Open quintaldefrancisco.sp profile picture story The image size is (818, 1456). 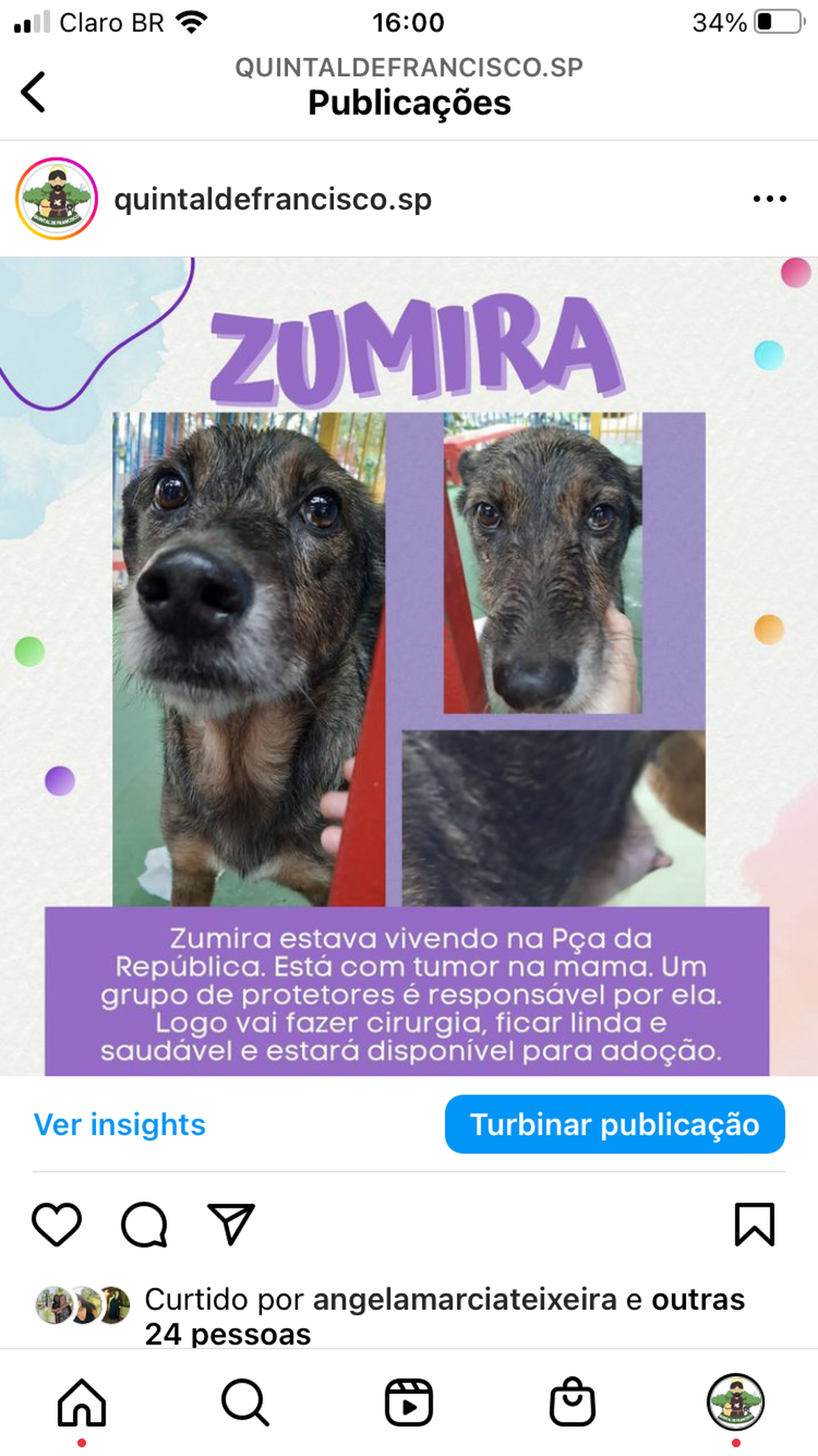pos(56,199)
